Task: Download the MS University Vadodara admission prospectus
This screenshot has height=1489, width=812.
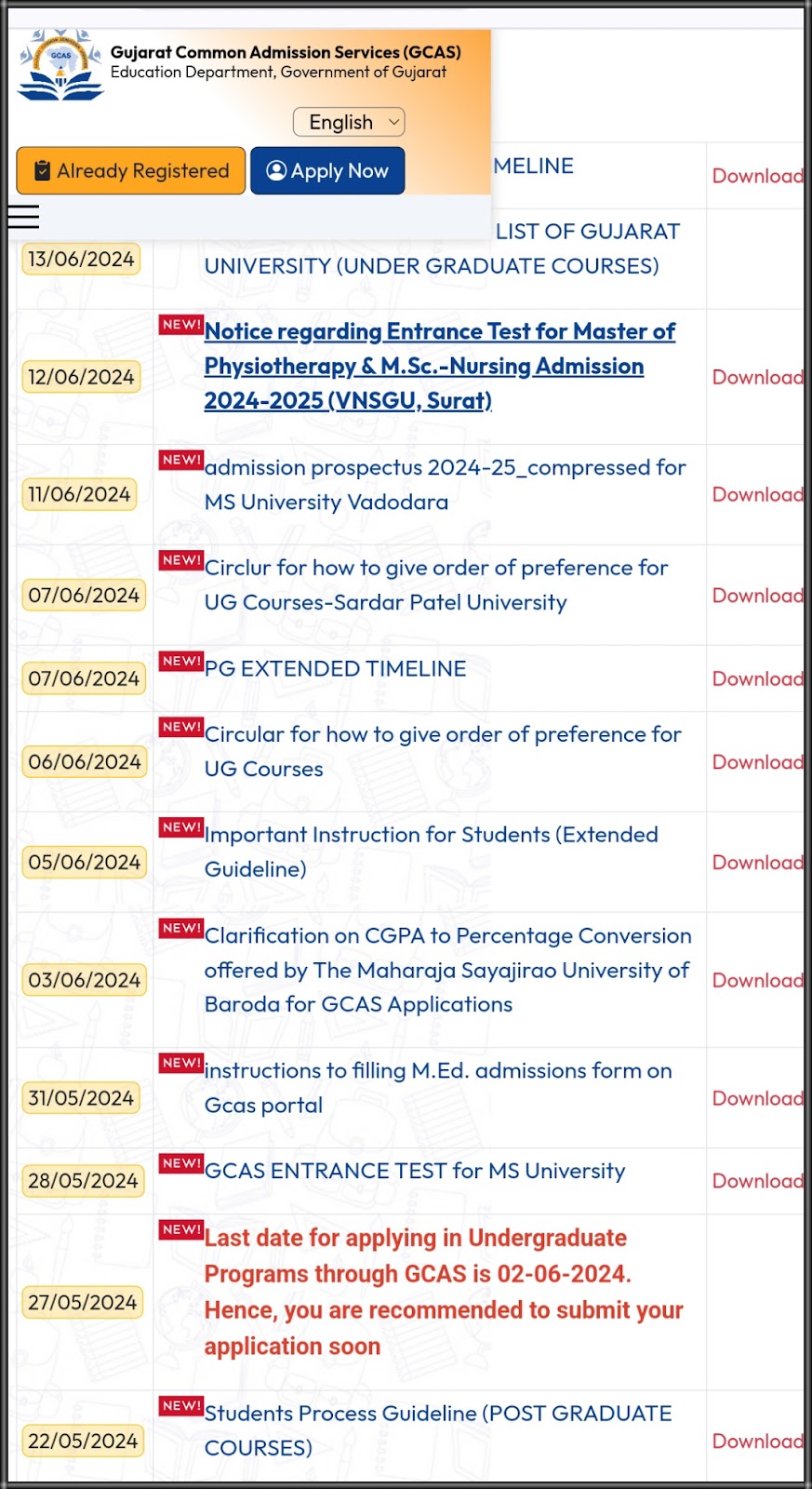Action: (x=757, y=494)
